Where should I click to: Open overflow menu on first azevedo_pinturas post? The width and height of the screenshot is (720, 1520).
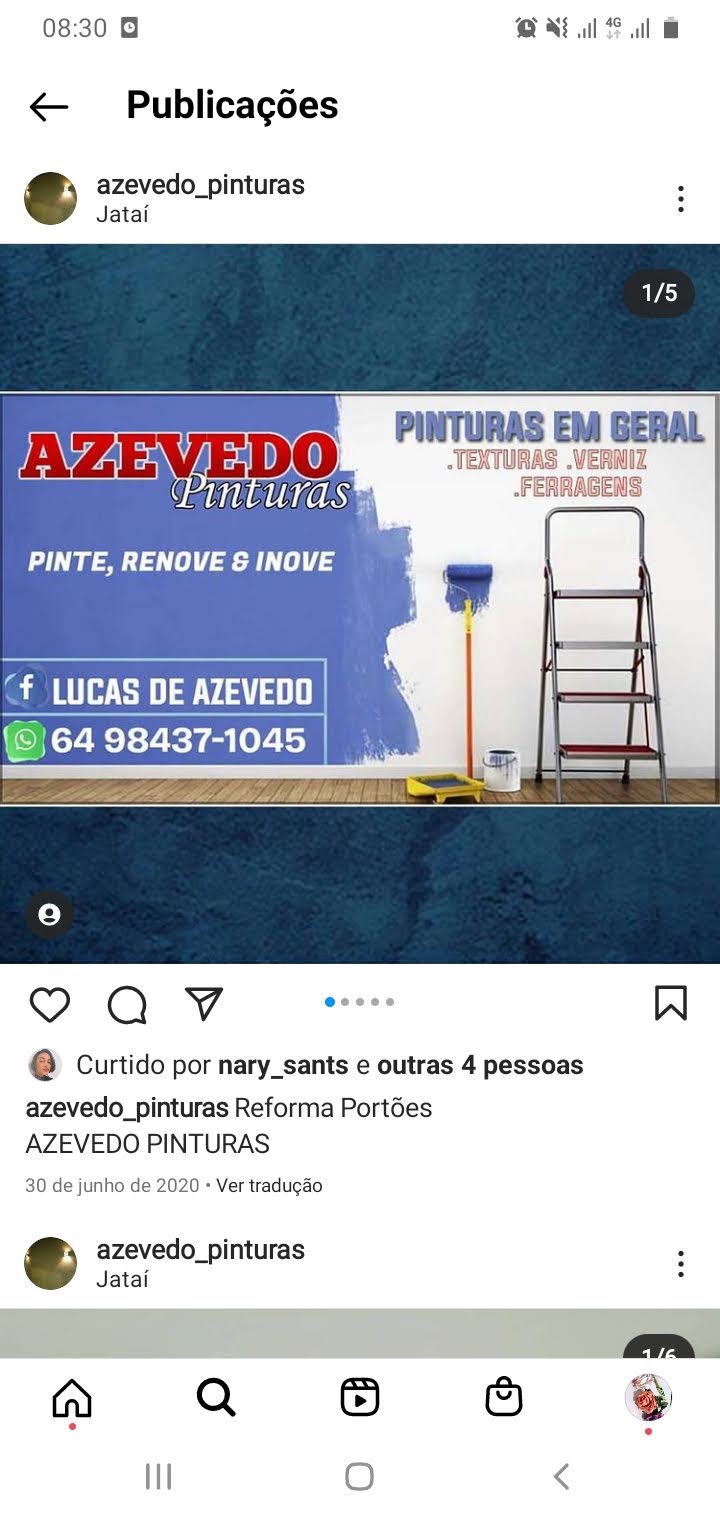point(680,199)
